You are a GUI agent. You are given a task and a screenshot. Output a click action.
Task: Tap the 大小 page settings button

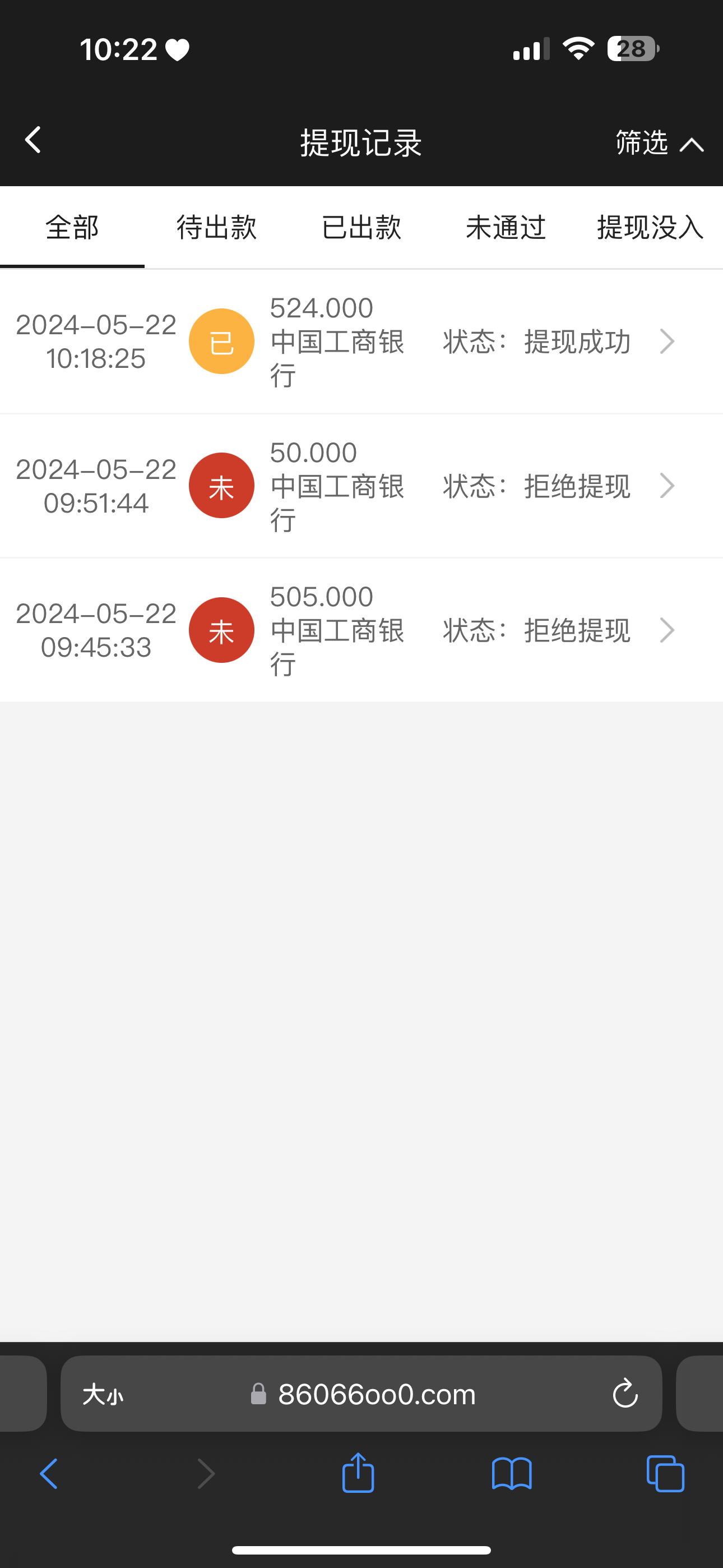[x=103, y=1394]
